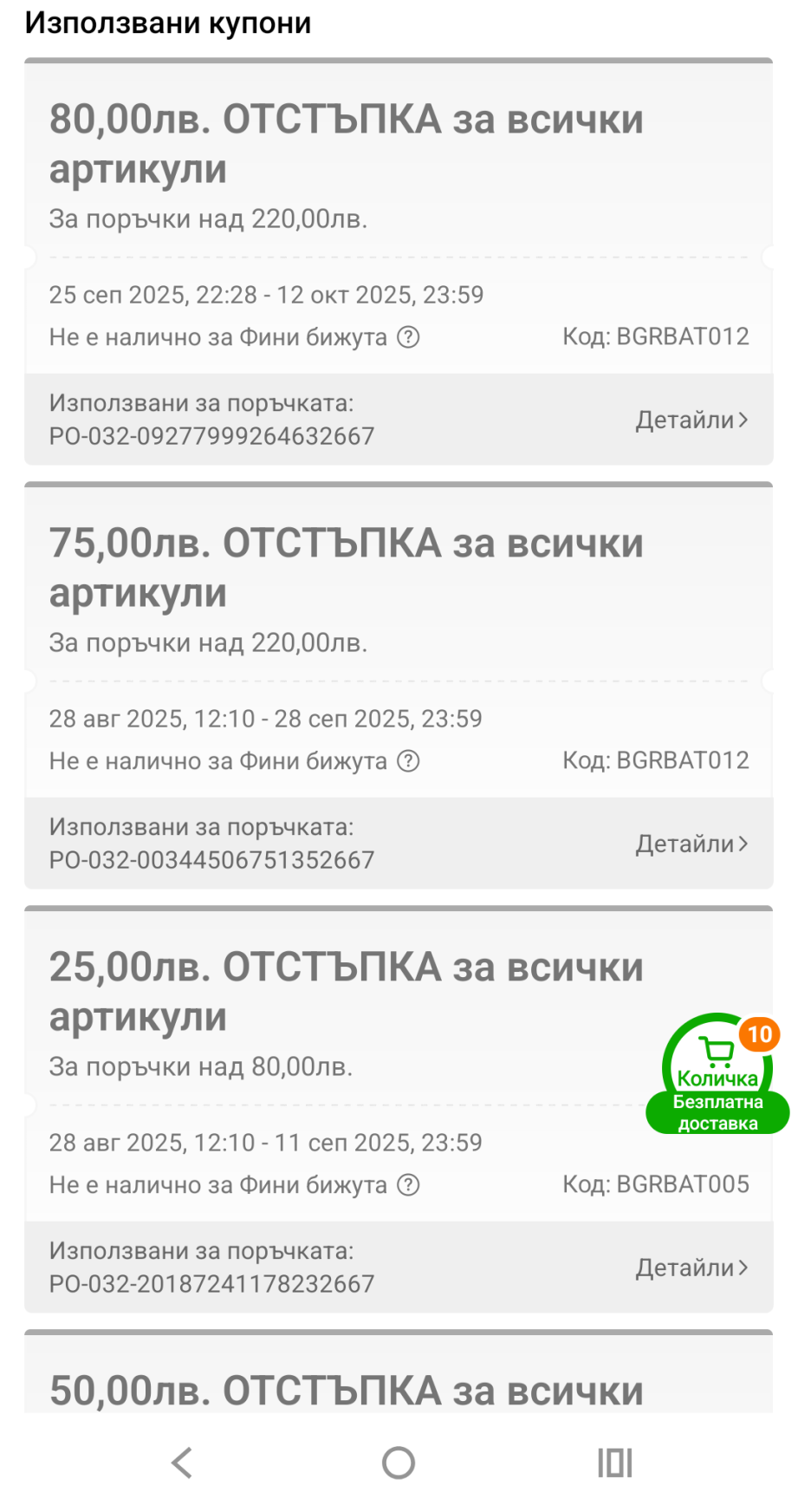The image size is (798, 1512).
Task: Open Детайли for order PO-032-09277999264632667
Action: pyautogui.click(x=691, y=420)
